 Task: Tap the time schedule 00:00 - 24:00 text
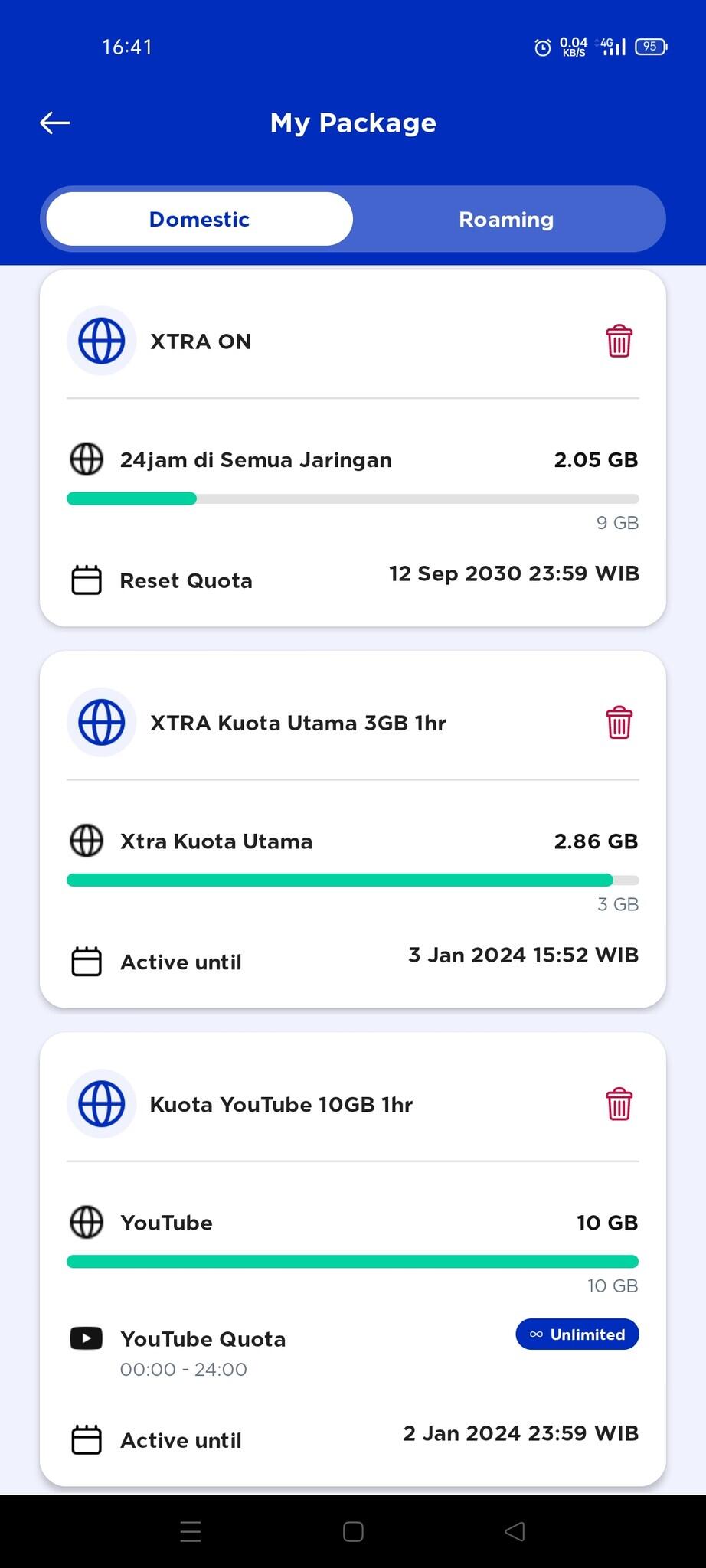tap(183, 1369)
